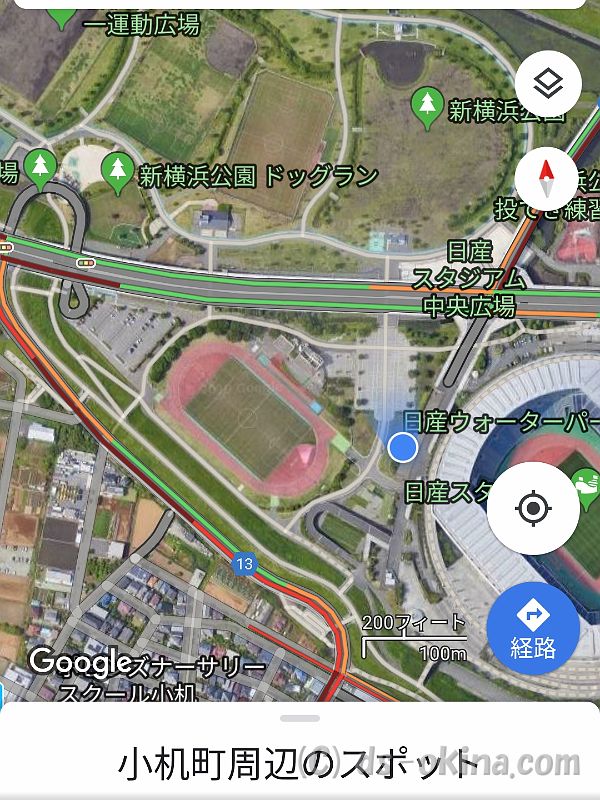This screenshot has height=800, width=600.
Task: Open the 日産スタジアム中央広場 place label
Action: point(470,278)
